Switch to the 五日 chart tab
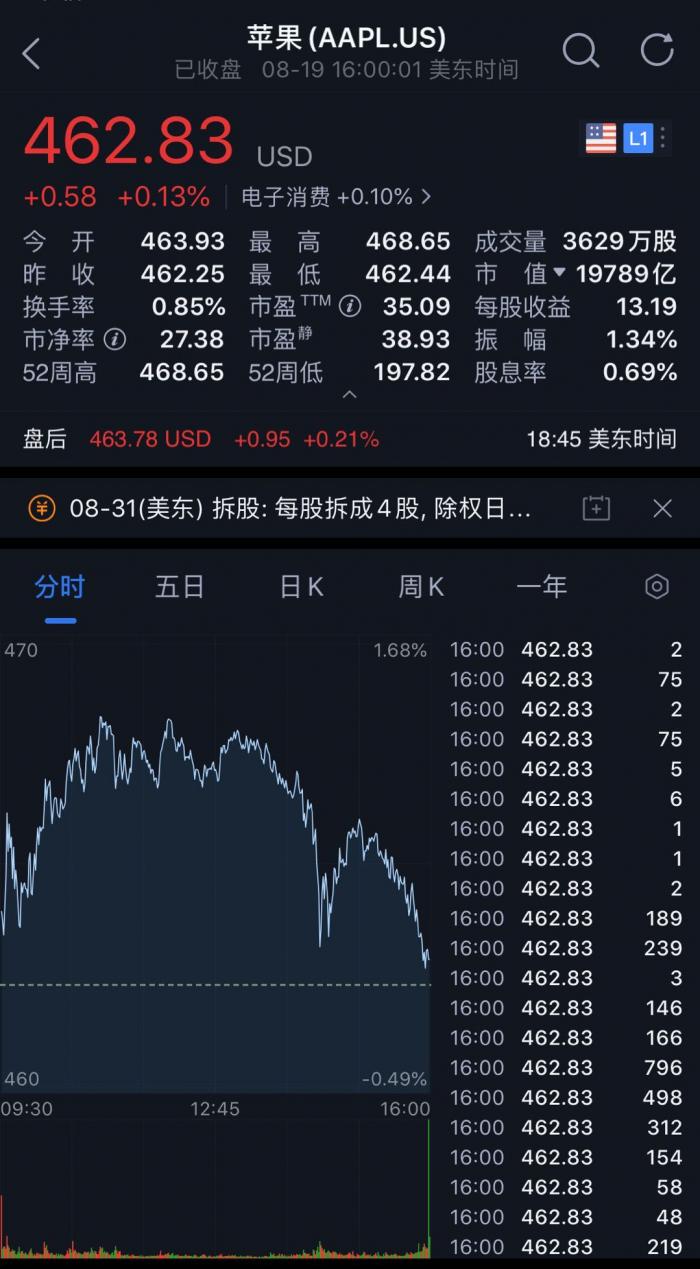700x1269 pixels. [180, 587]
